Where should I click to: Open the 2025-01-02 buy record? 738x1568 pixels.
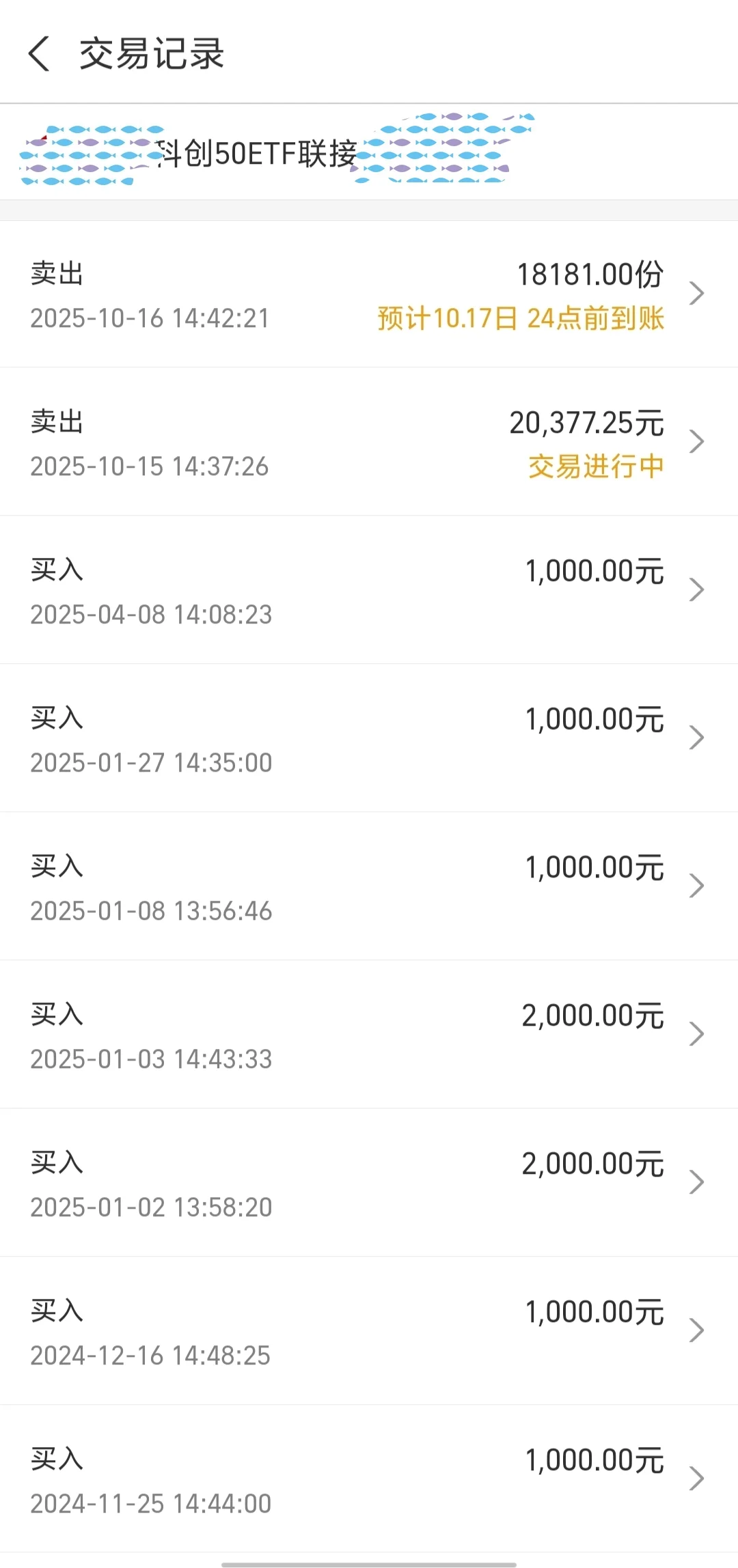click(x=369, y=1184)
